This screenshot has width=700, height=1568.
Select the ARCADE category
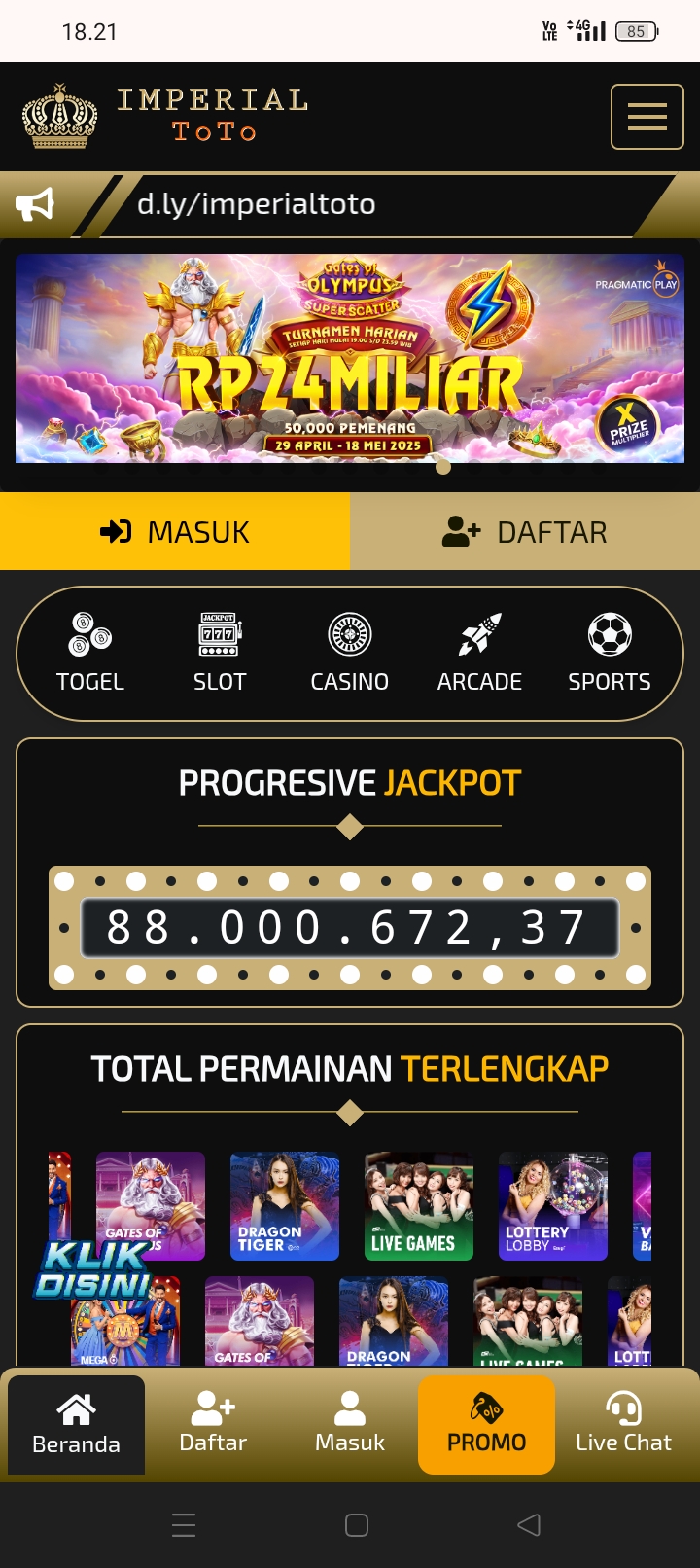click(479, 653)
